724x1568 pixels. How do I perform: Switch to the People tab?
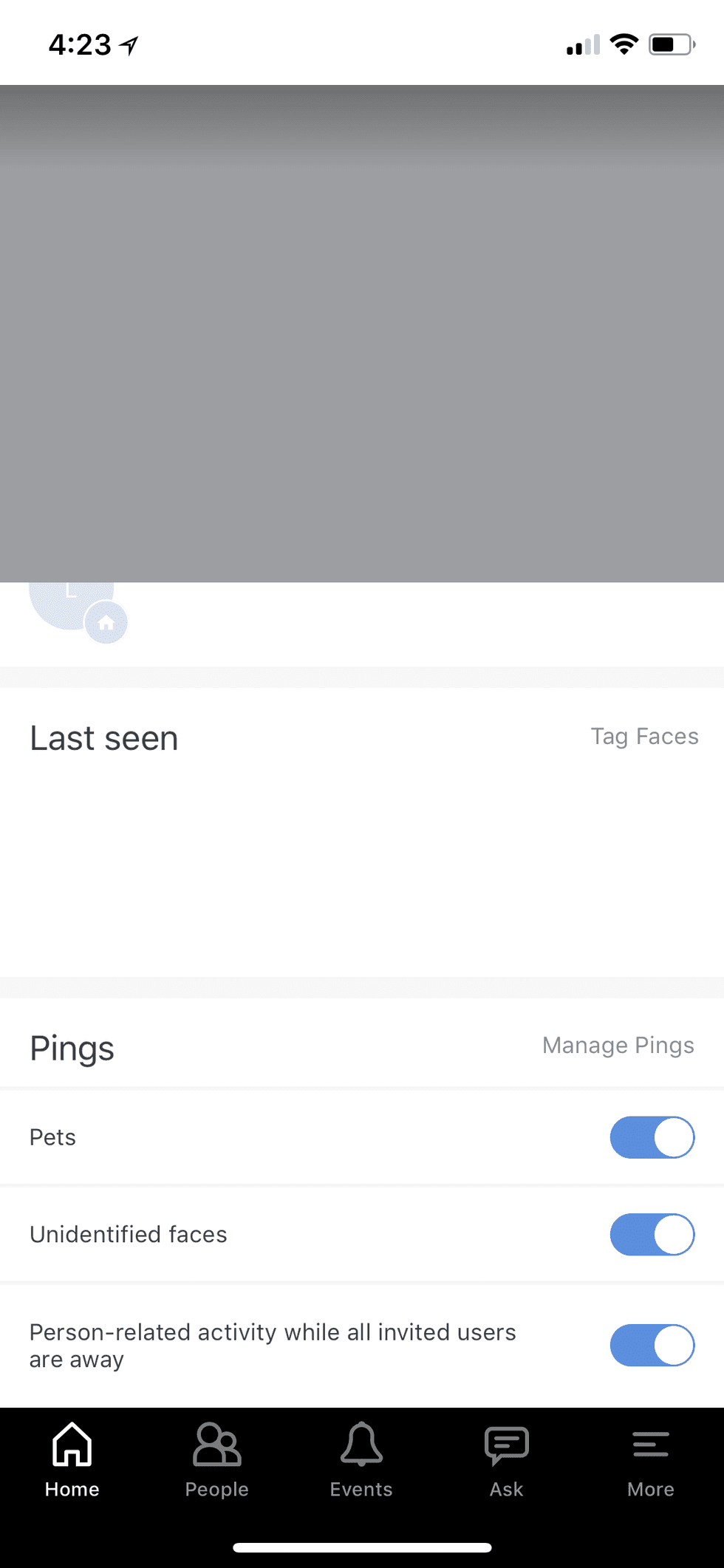coord(216,1461)
